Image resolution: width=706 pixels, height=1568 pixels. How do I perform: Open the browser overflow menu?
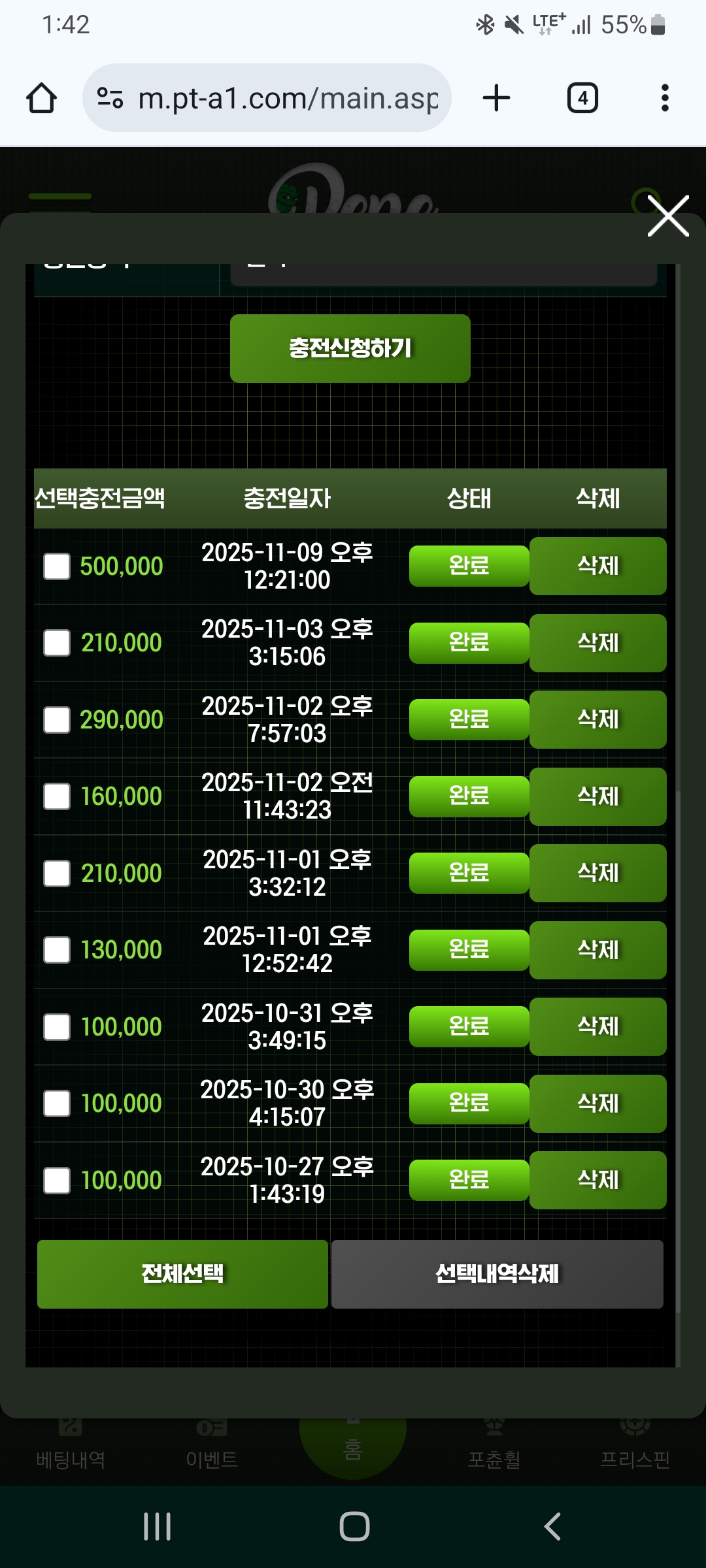[x=665, y=98]
